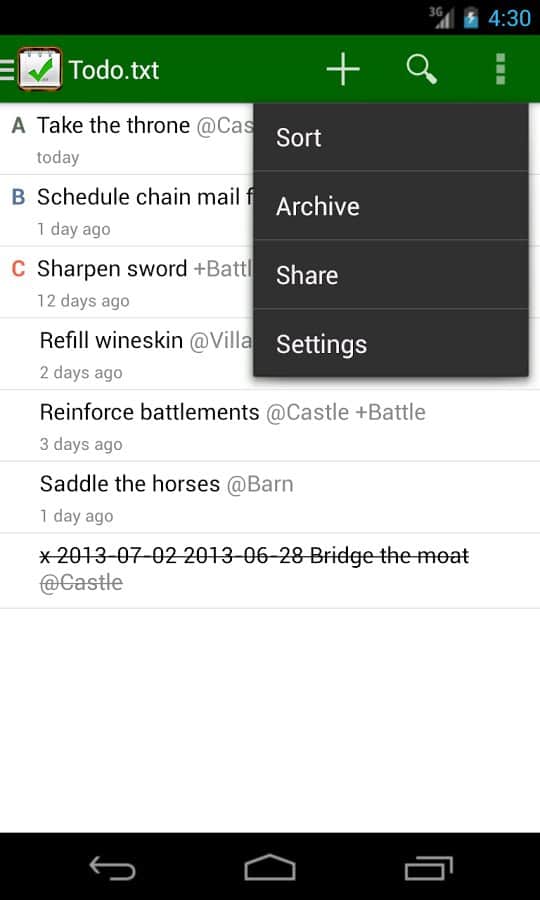540x900 pixels.
Task: Open the Take the throne task
Action: [x=126, y=139]
